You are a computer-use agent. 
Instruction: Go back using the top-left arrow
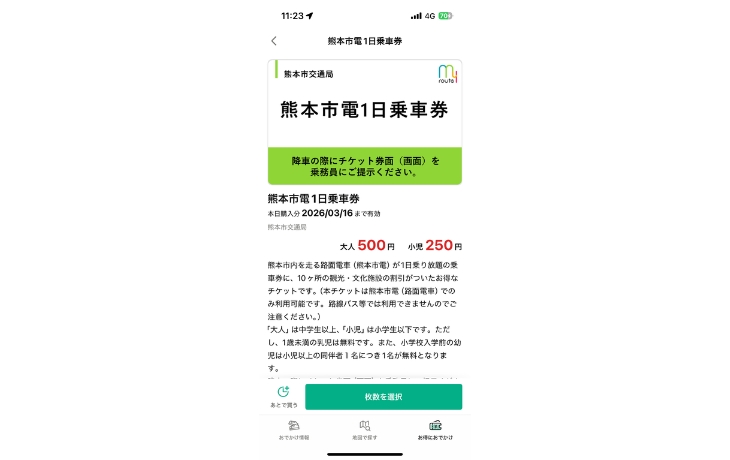click(274, 41)
